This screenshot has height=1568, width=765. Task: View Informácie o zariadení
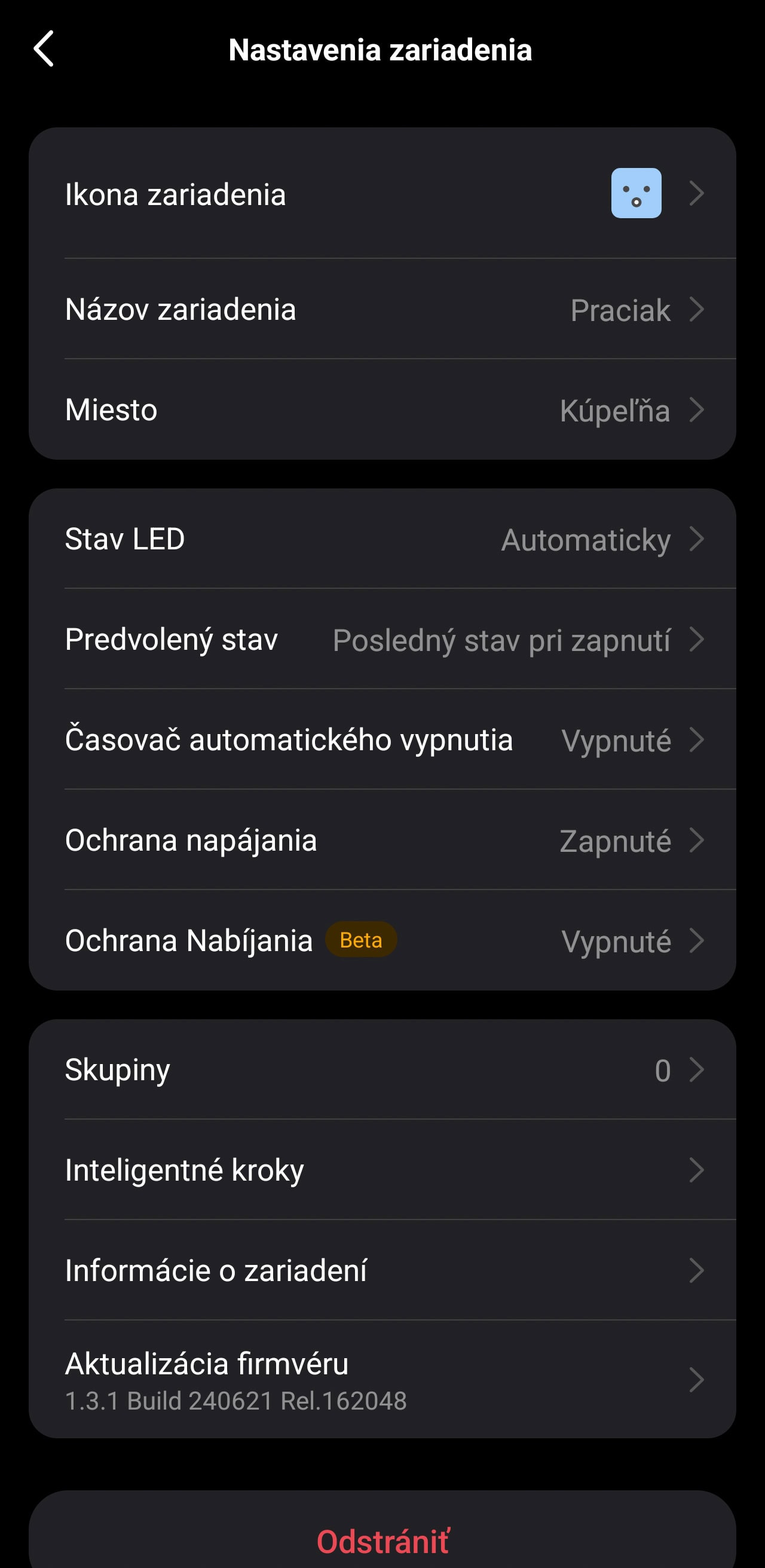[x=382, y=1270]
